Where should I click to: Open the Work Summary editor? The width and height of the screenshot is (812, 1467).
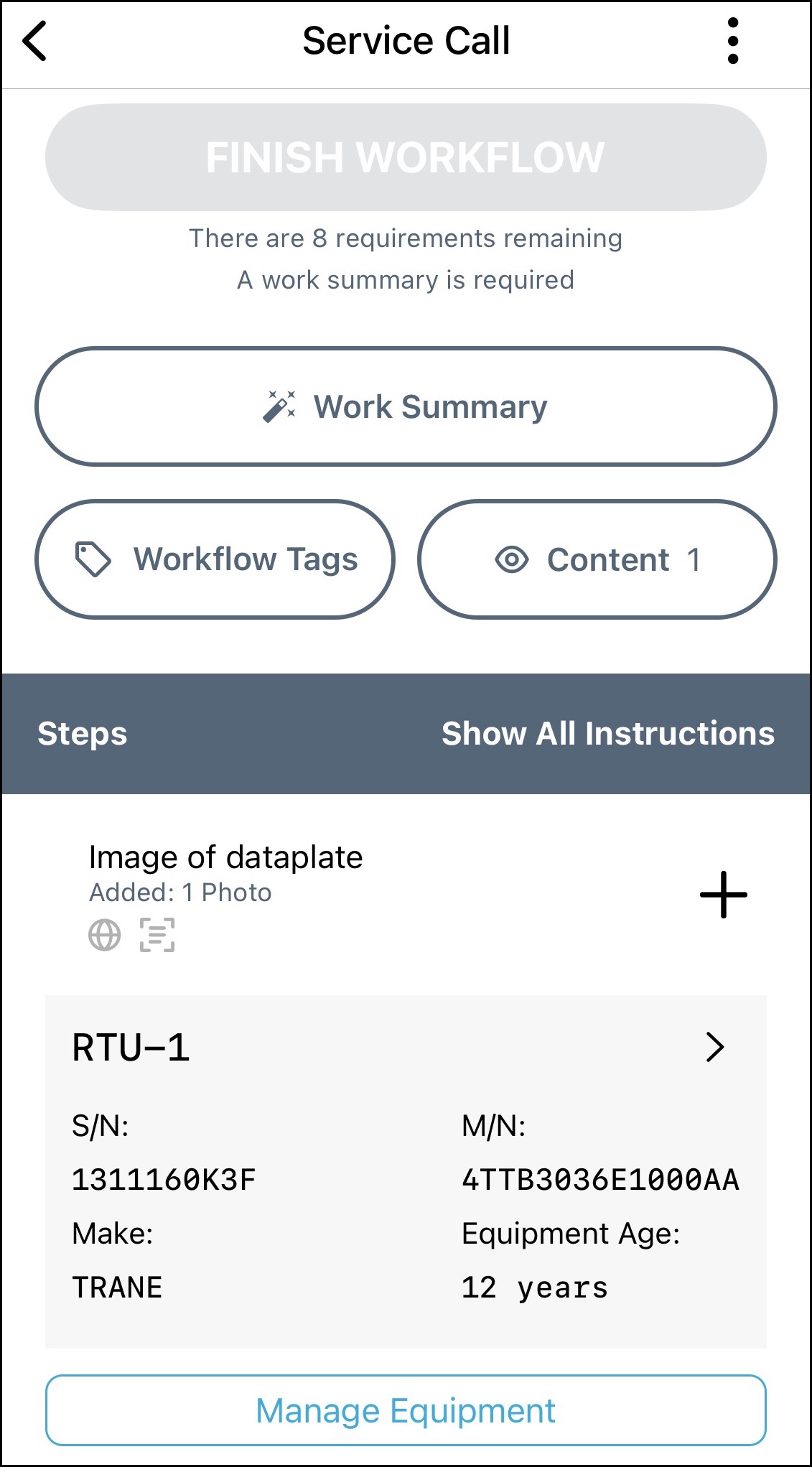(406, 407)
